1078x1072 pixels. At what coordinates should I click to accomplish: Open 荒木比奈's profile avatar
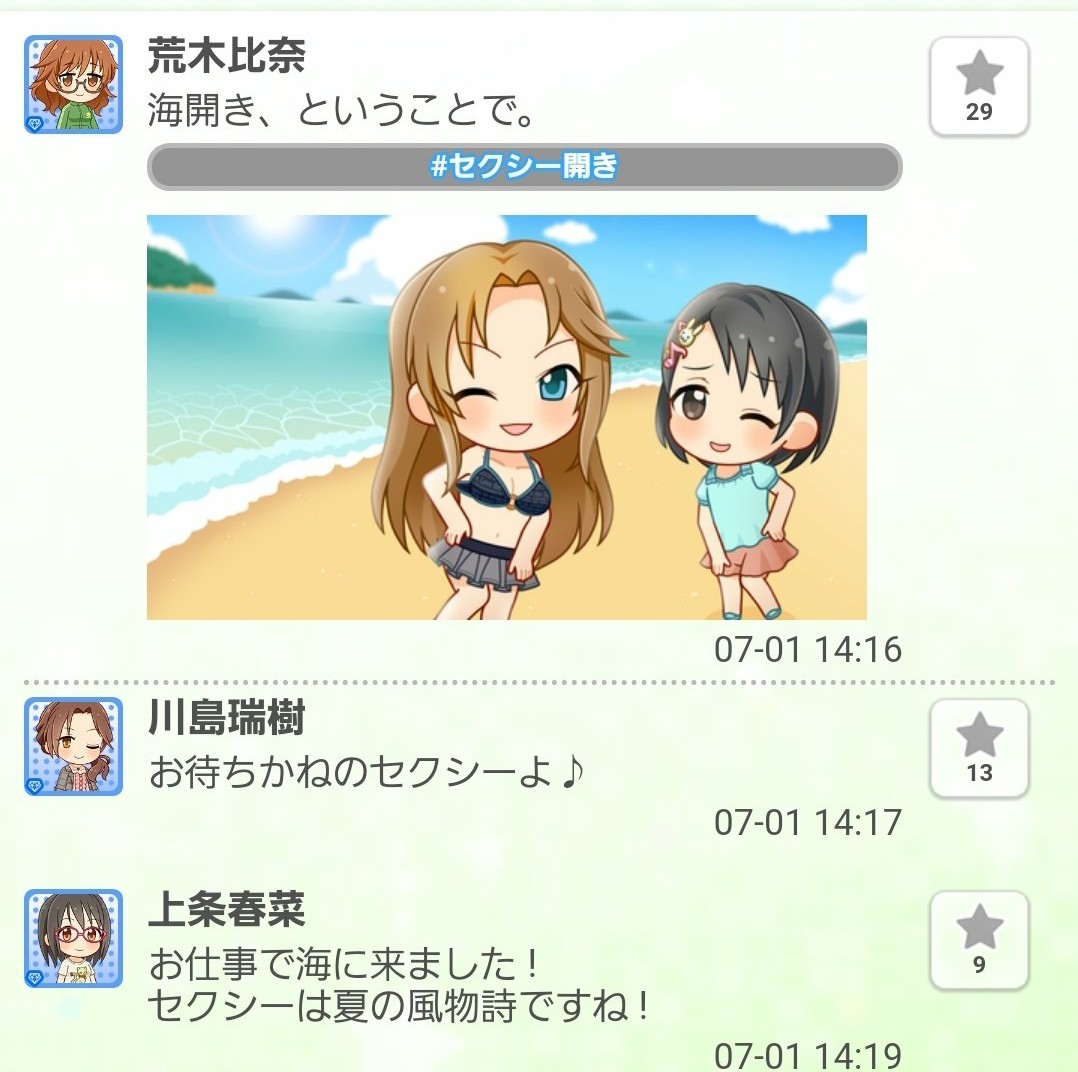(74, 85)
